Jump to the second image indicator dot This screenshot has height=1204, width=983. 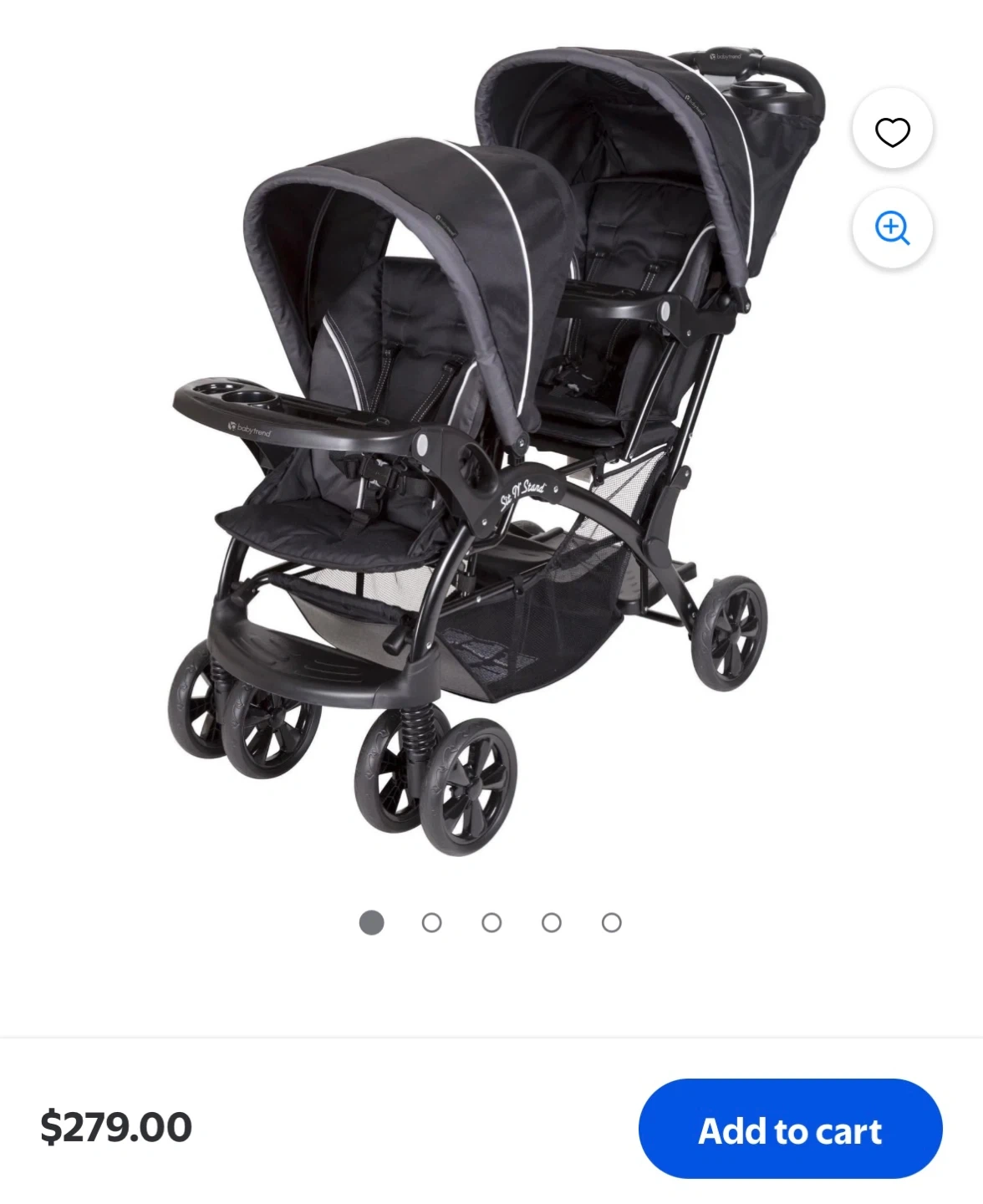pyautogui.click(x=431, y=923)
